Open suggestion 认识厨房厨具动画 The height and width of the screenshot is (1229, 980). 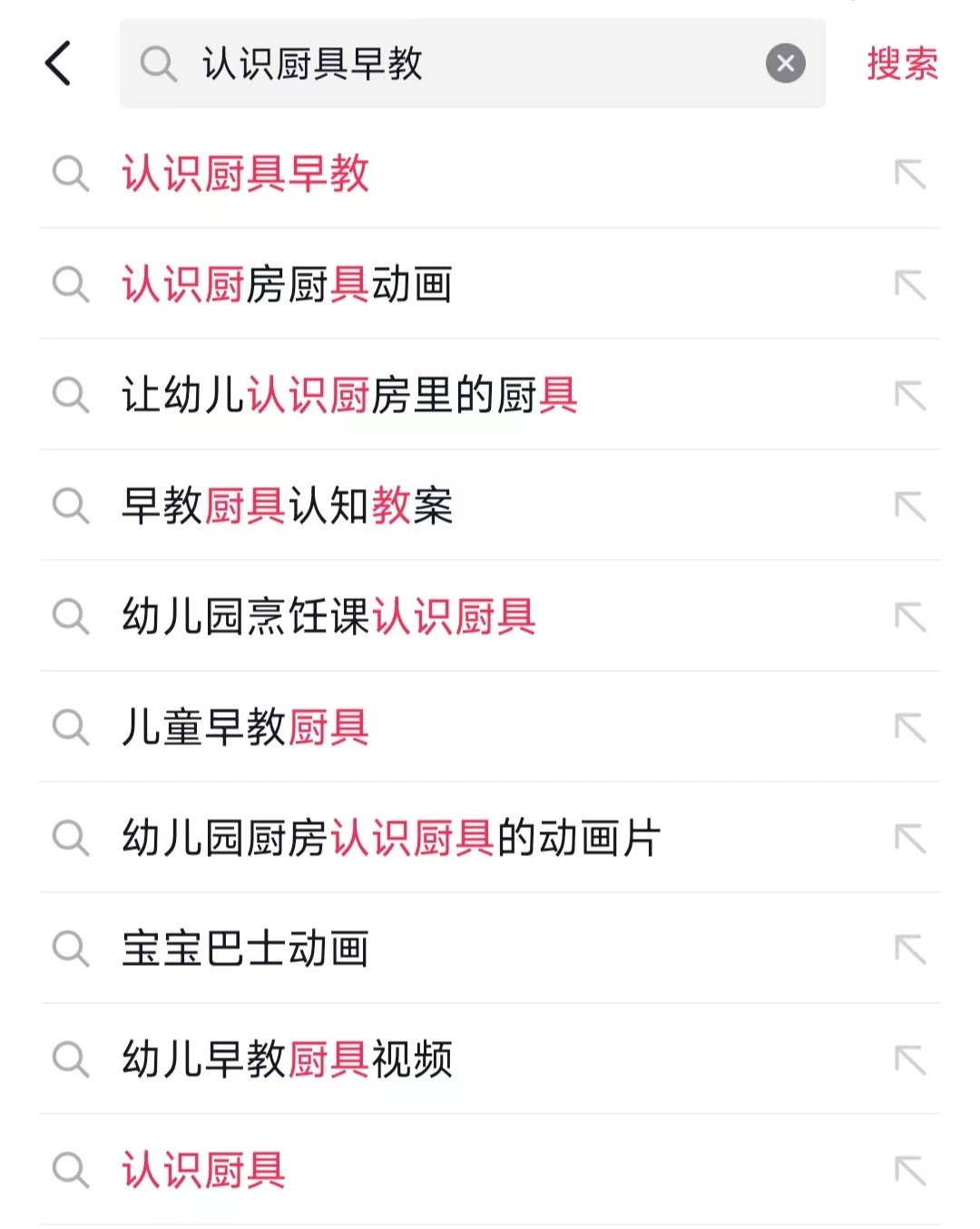[287, 284]
